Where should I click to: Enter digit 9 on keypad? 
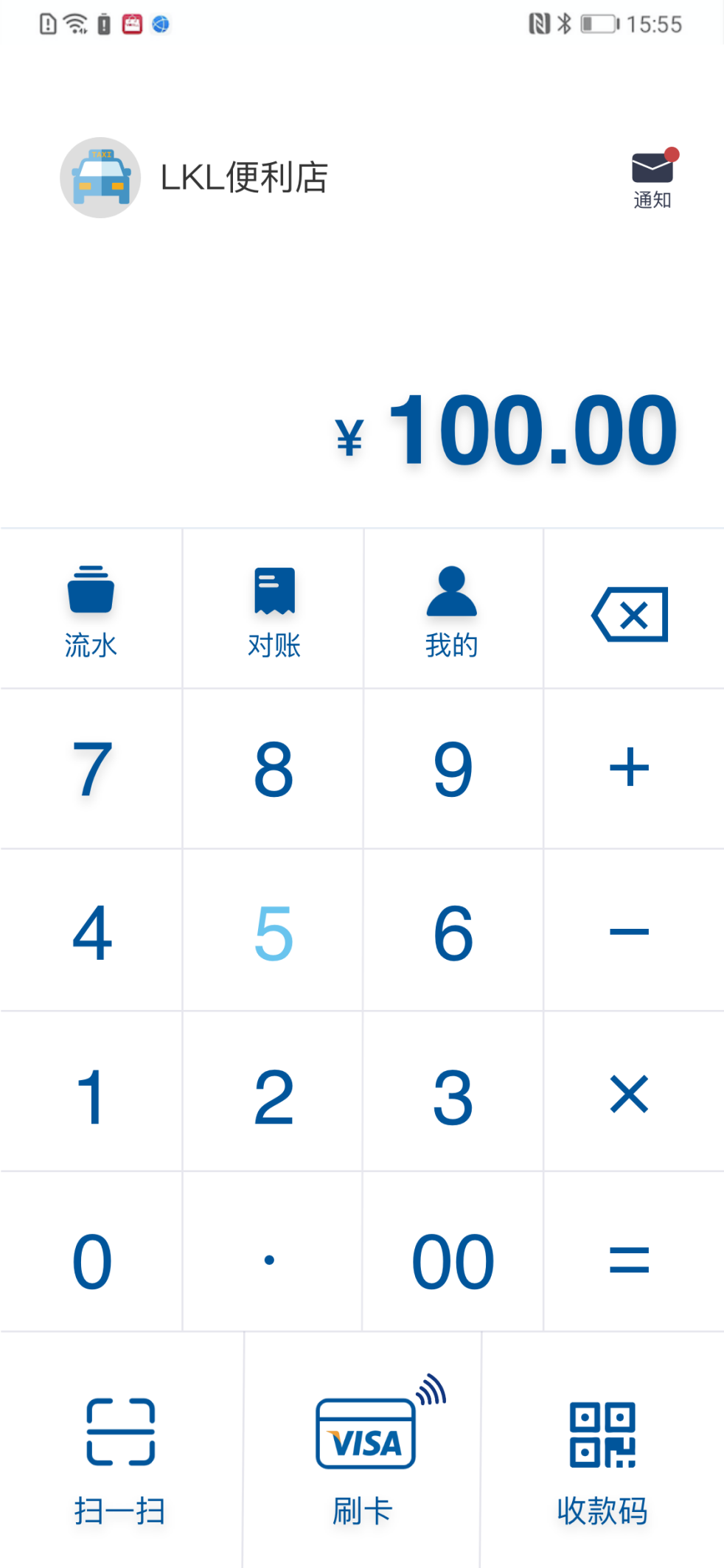pyautogui.click(x=453, y=769)
